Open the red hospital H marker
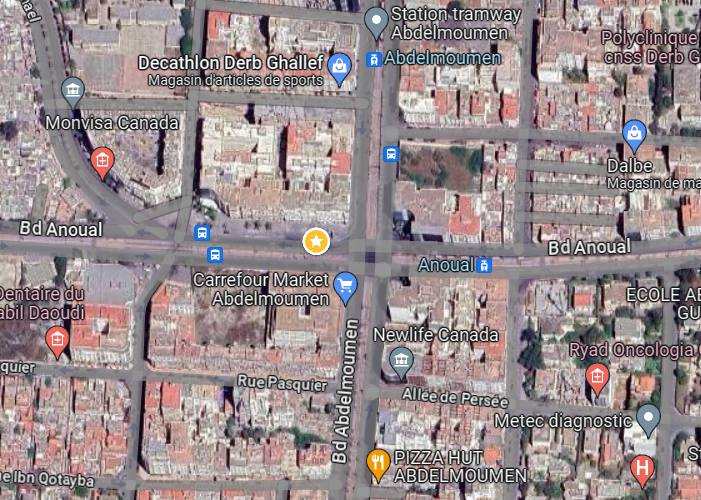Image resolution: width=701 pixels, height=500 pixels. pos(644,467)
